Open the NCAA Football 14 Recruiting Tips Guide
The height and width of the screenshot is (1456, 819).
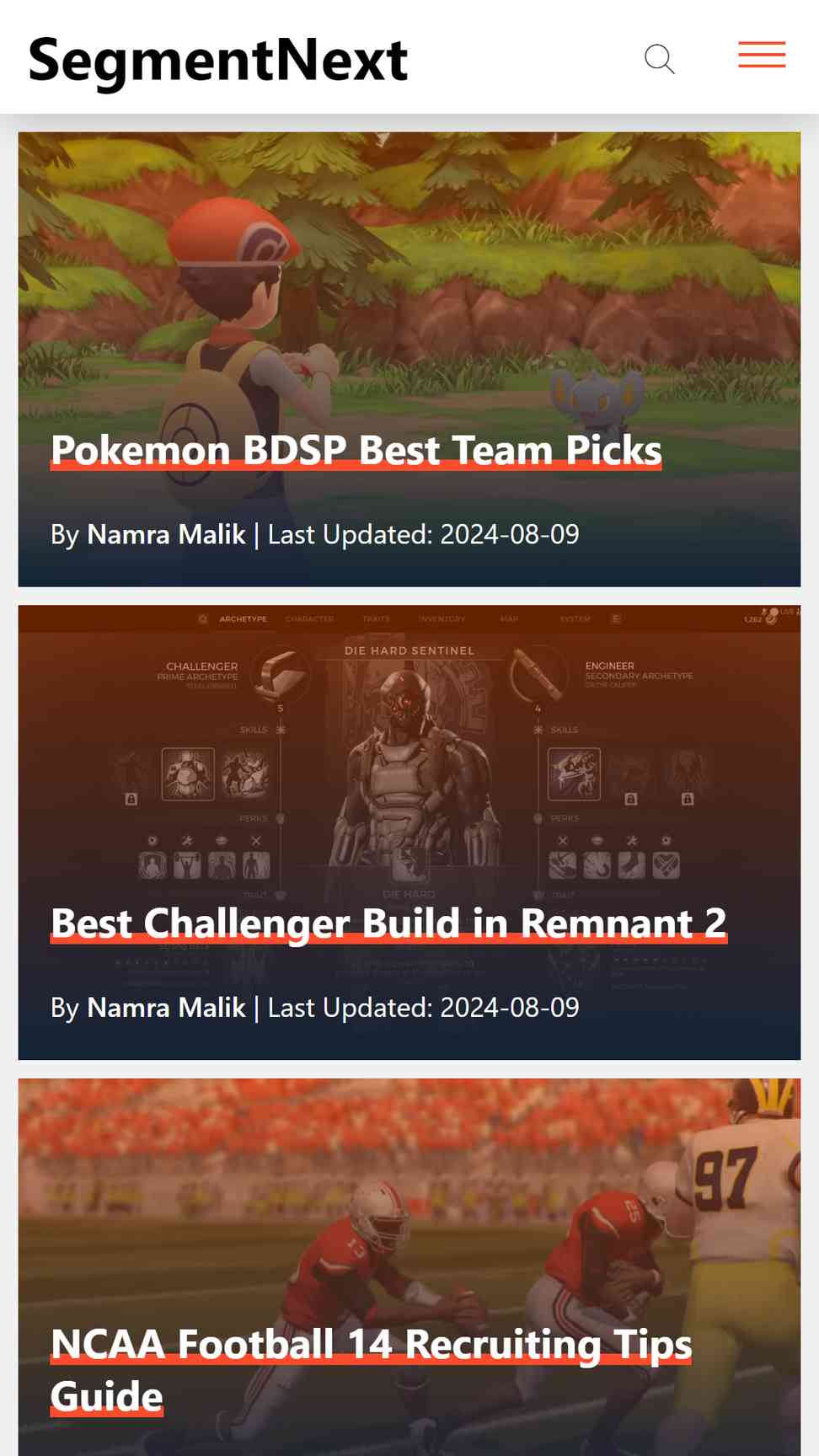point(371,1370)
